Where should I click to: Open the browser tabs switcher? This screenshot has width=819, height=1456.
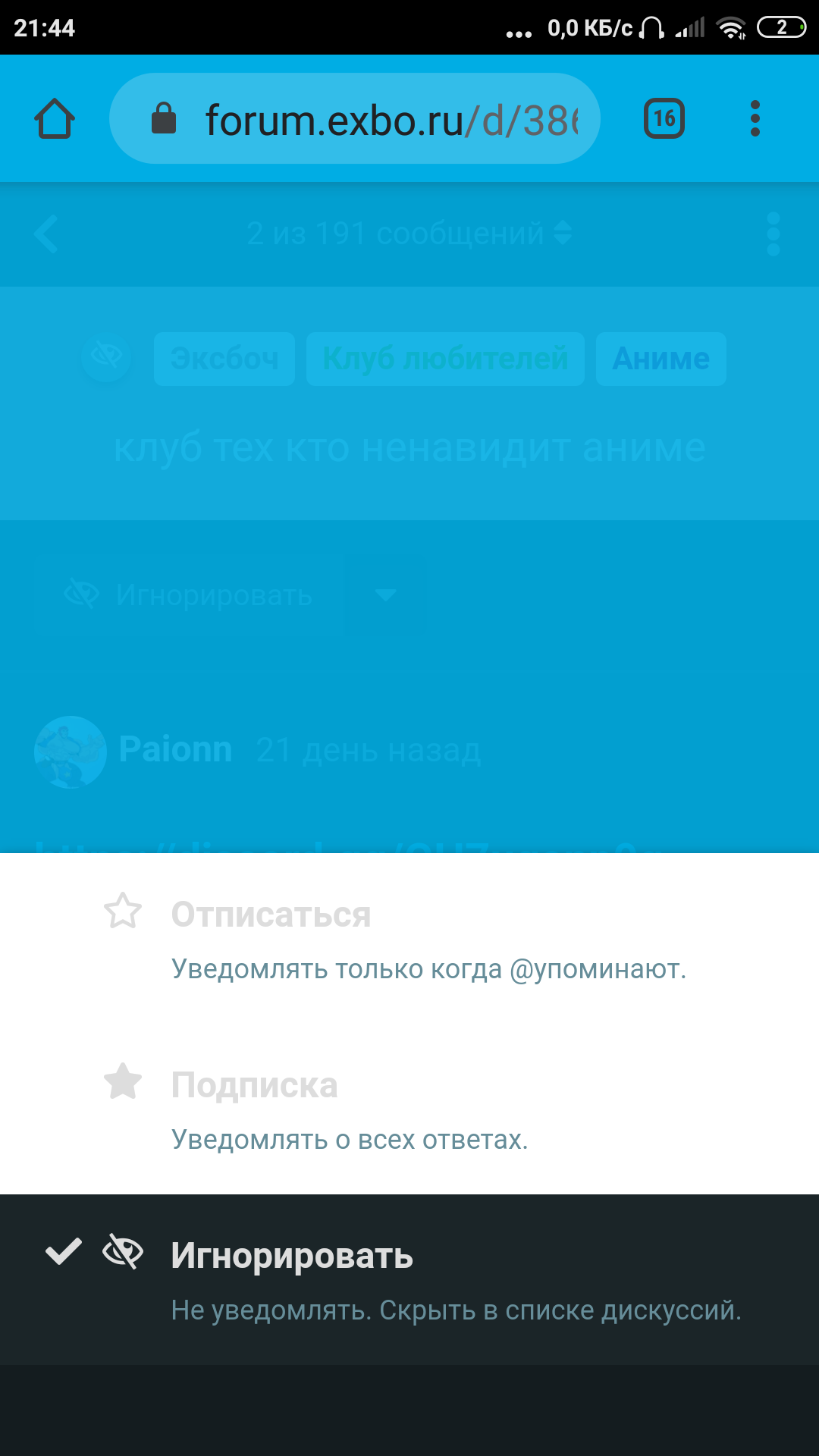[x=664, y=119]
